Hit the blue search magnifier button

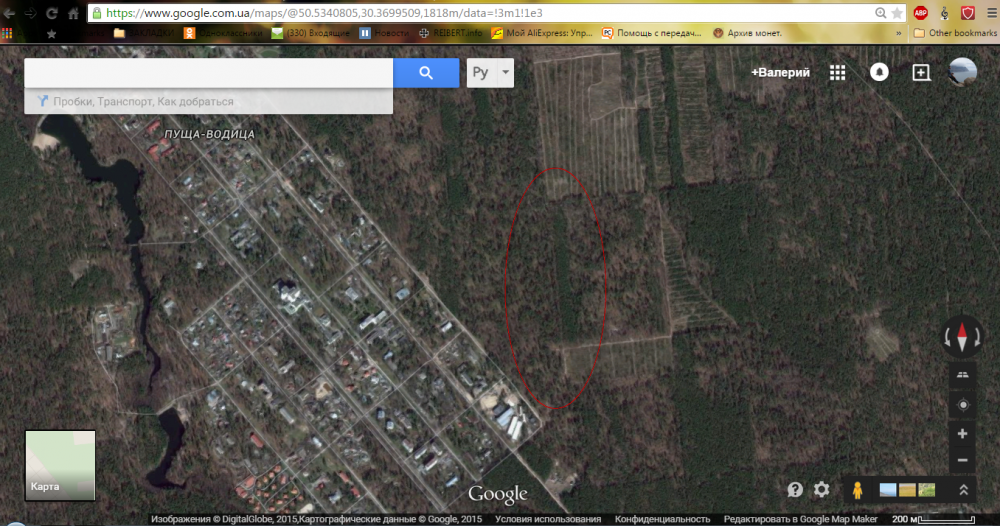point(425,73)
